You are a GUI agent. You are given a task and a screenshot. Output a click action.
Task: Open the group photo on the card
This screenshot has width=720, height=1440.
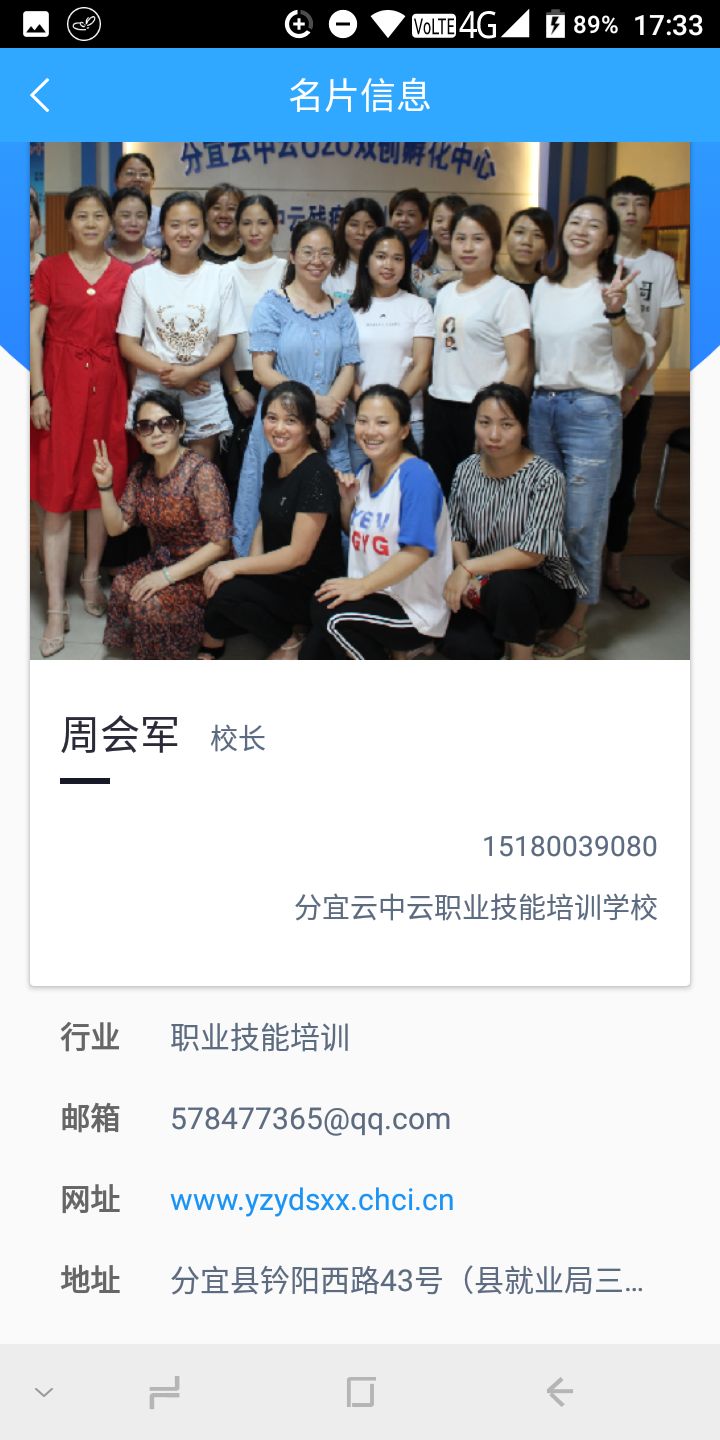tap(360, 400)
